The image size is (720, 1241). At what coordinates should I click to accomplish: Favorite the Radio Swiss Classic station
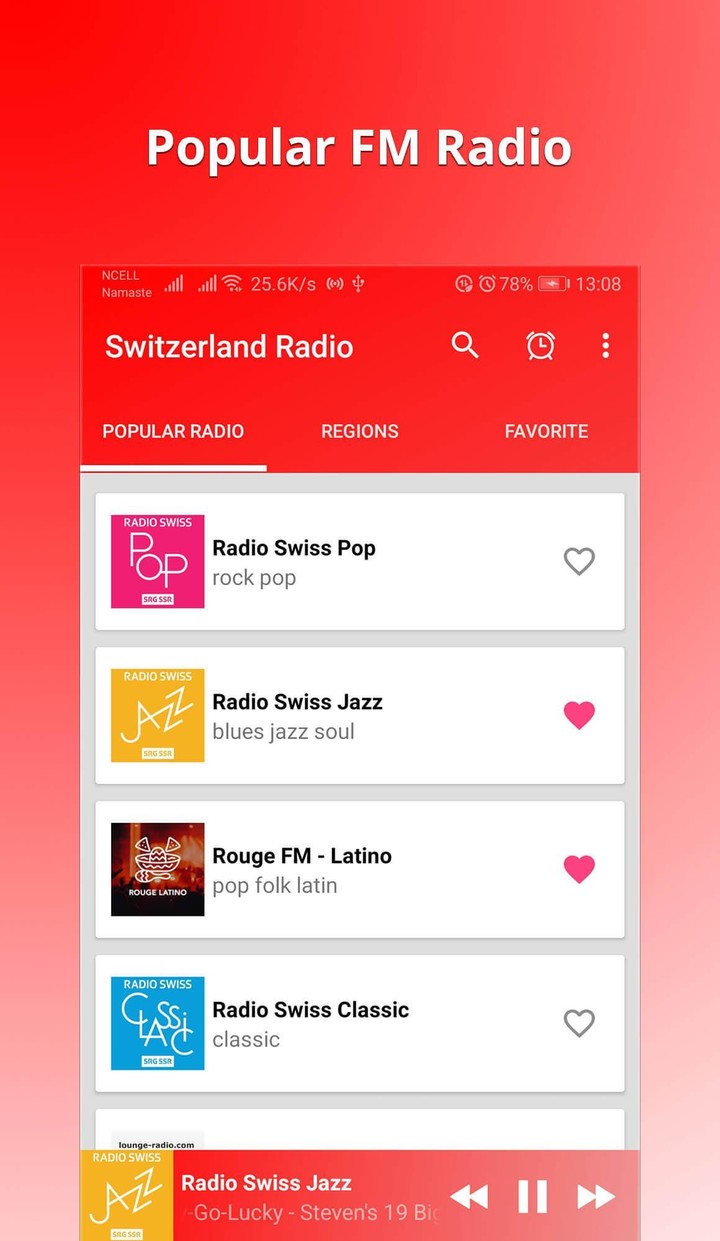(x=579, y=1023)
